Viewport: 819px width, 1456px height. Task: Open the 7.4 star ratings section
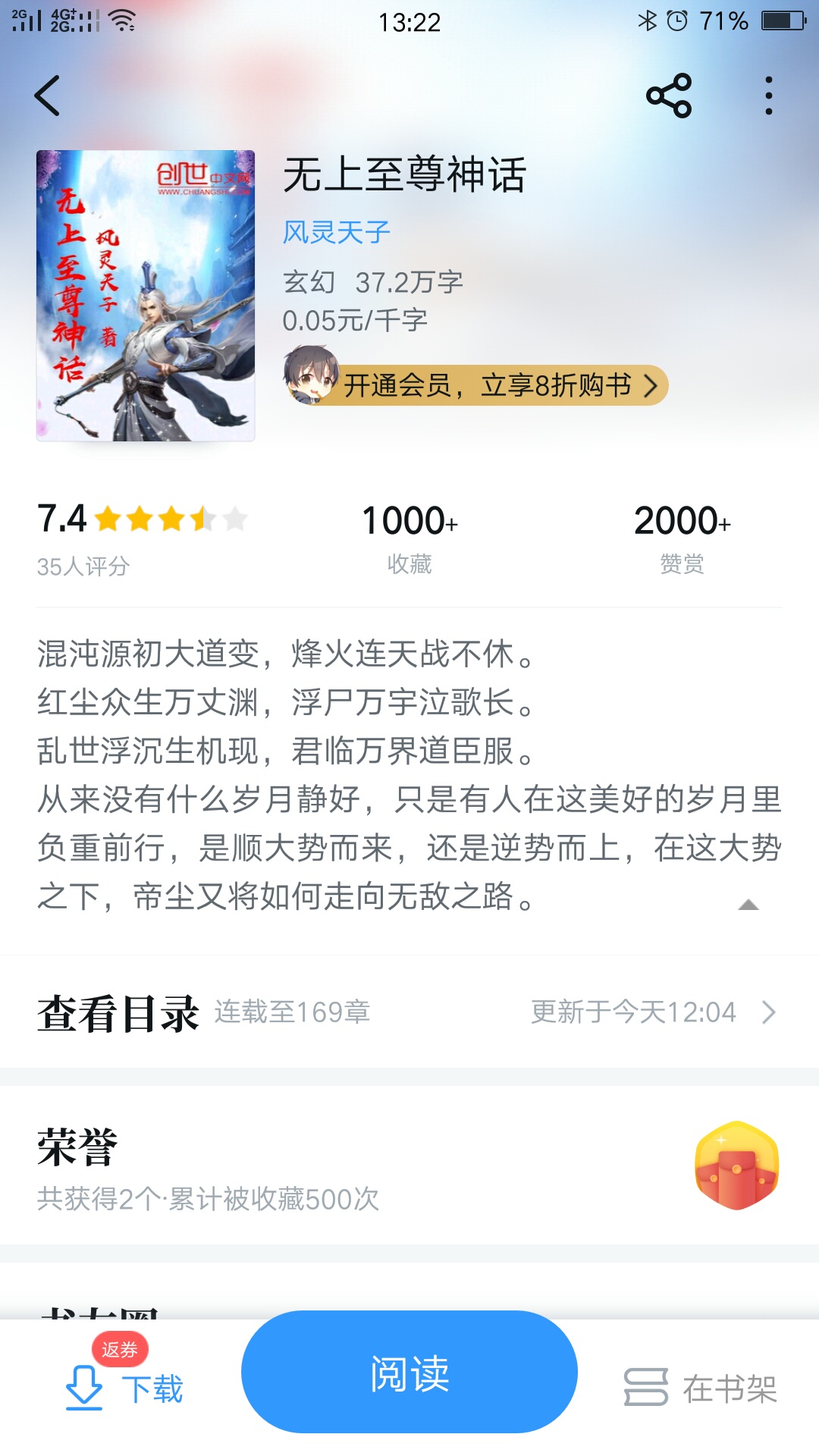pos(143,537)
